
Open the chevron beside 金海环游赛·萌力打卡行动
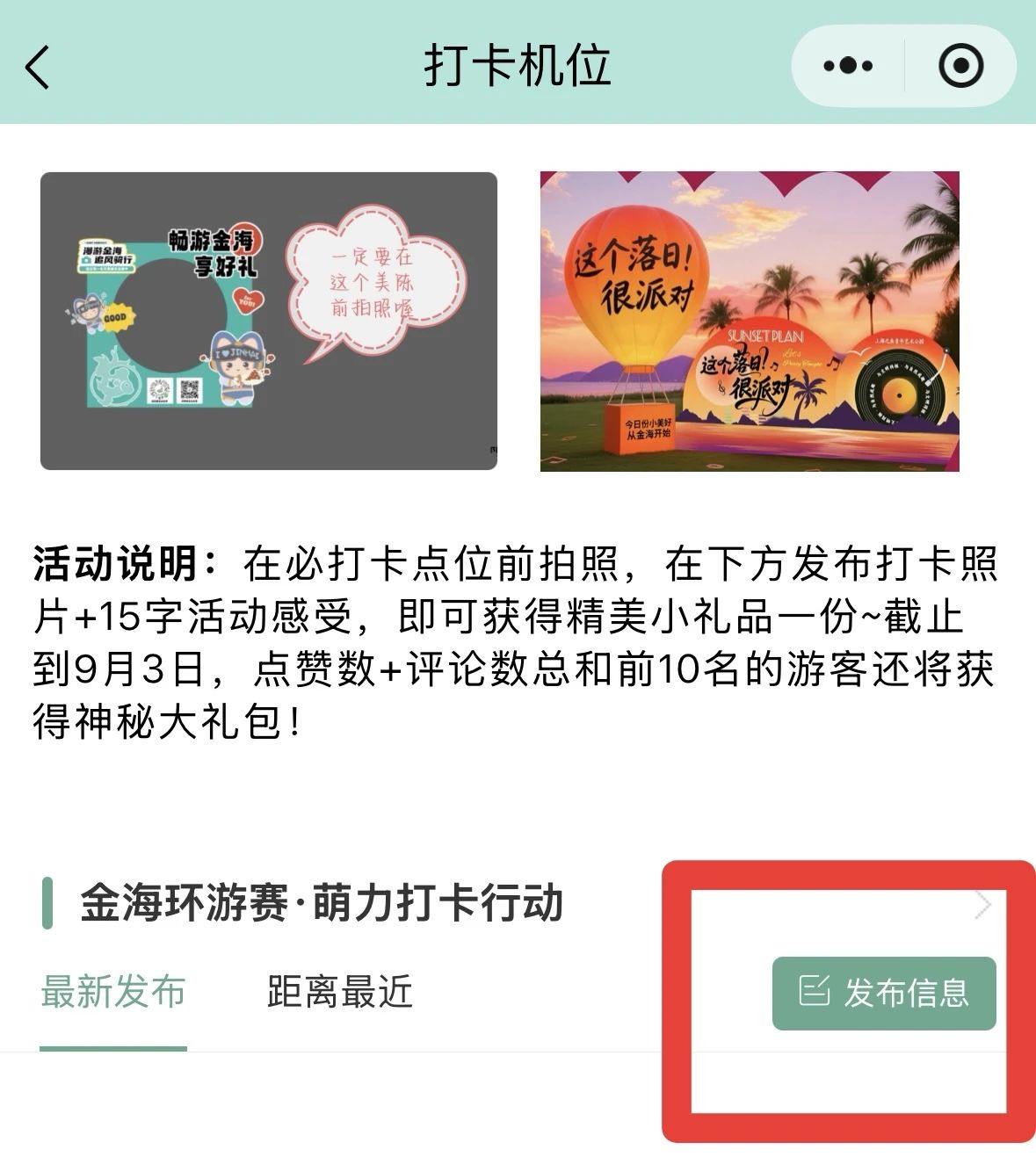click(982, 905)
